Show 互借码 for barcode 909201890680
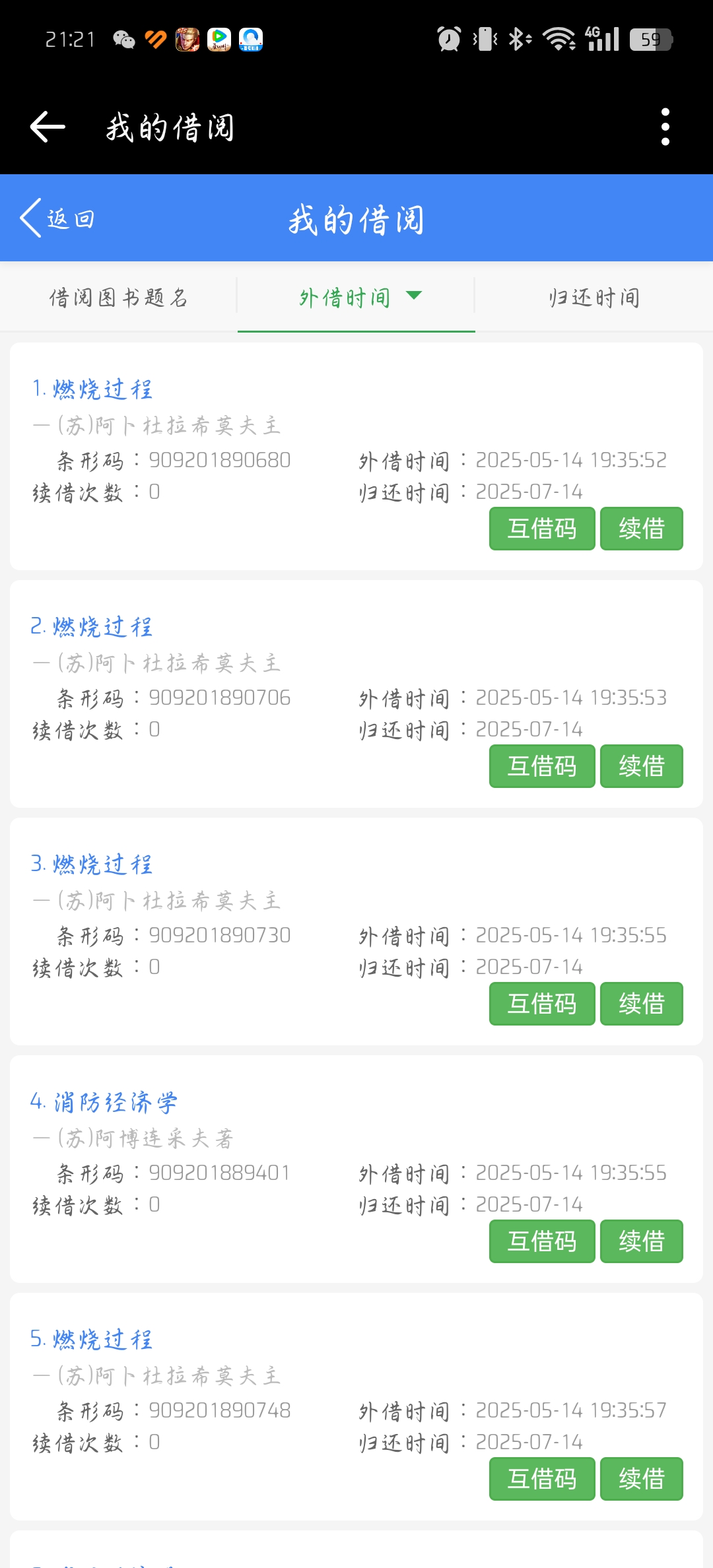Screen dimensions: 713x1568 pyautogui.click(x=542, y=529)
